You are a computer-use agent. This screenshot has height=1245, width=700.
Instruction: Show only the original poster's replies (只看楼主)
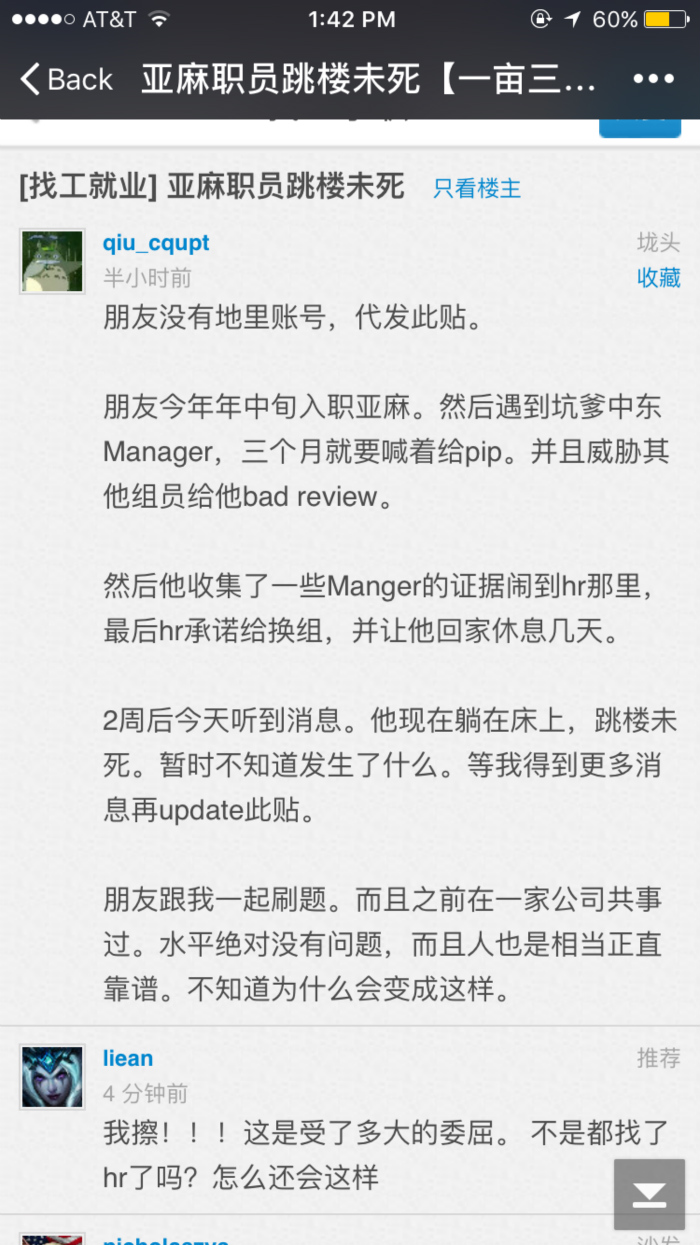tap(476, 188)
